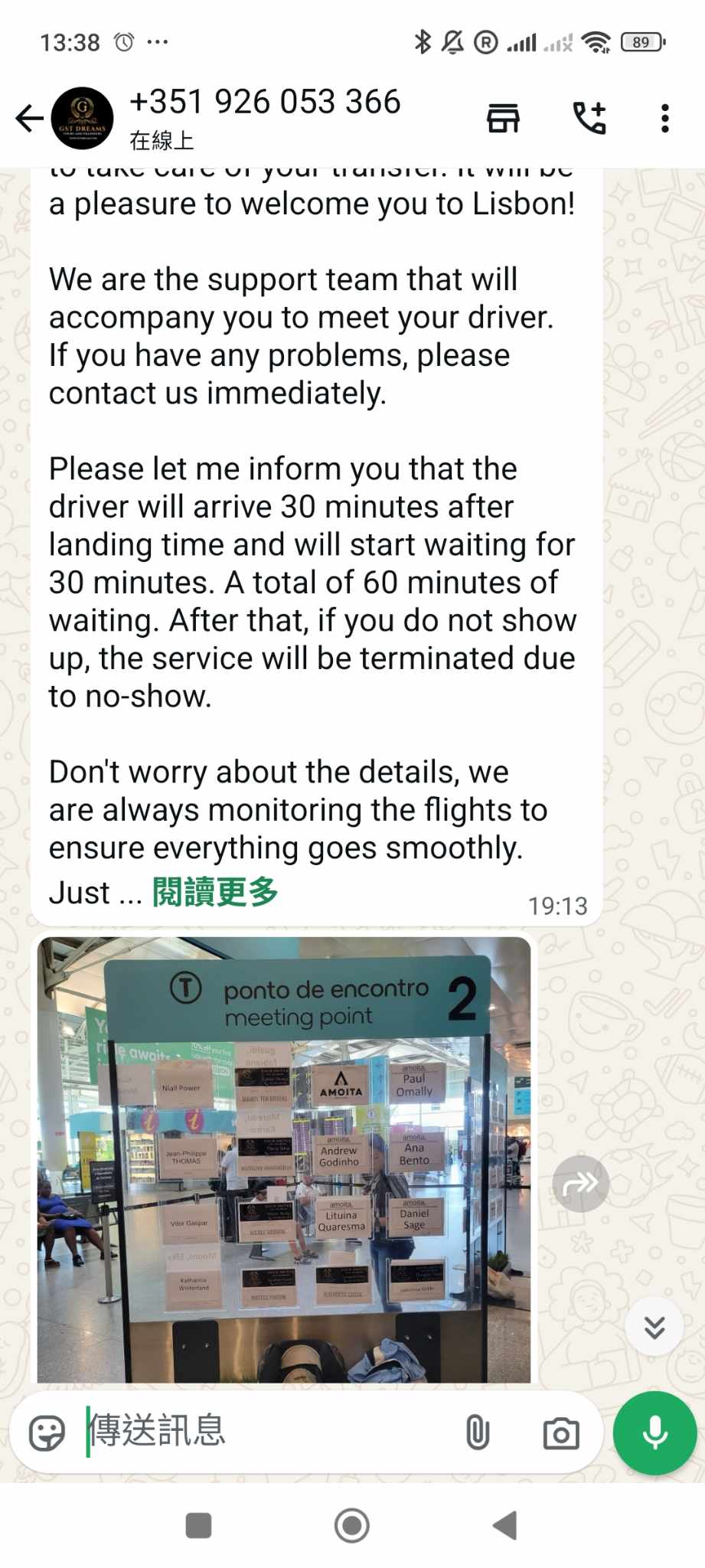Open the business catalog storefront icon
This screenshot has width=705, height=1568.
503,119
